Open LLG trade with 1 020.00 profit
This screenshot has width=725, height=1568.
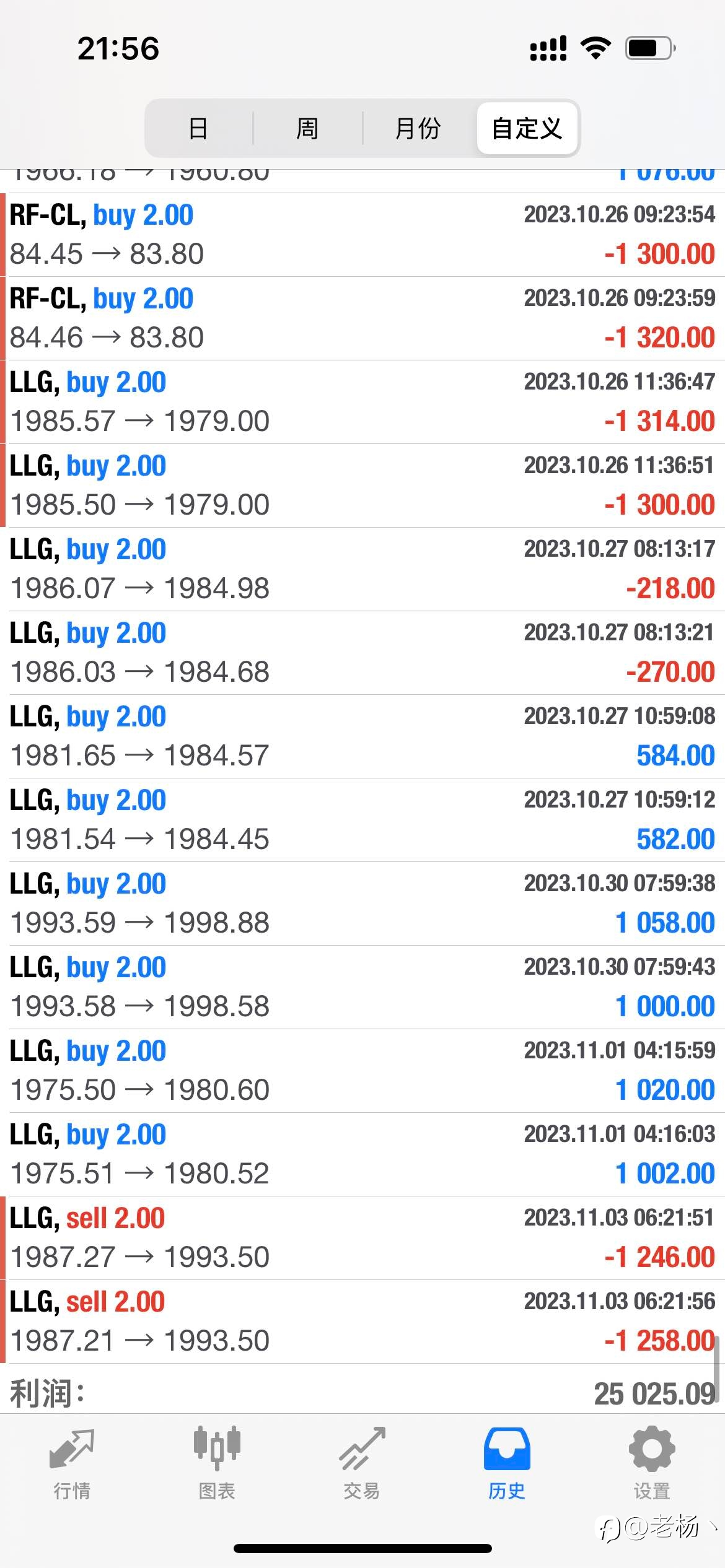[x=362, y=1071]
